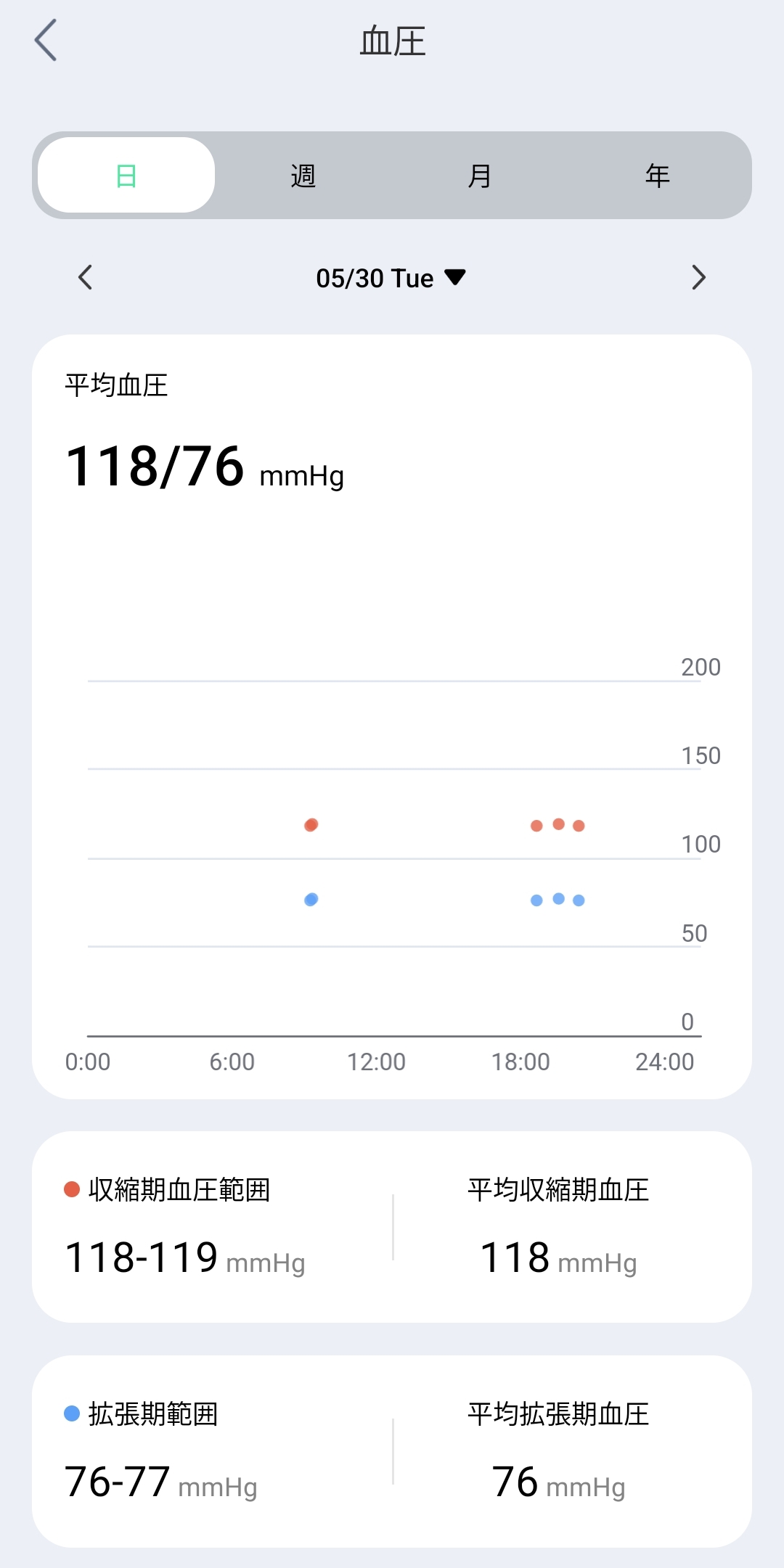Switch to the 週 (week) tab
The width and height of the screenshot is (784, 1568).
coord(303,176)
